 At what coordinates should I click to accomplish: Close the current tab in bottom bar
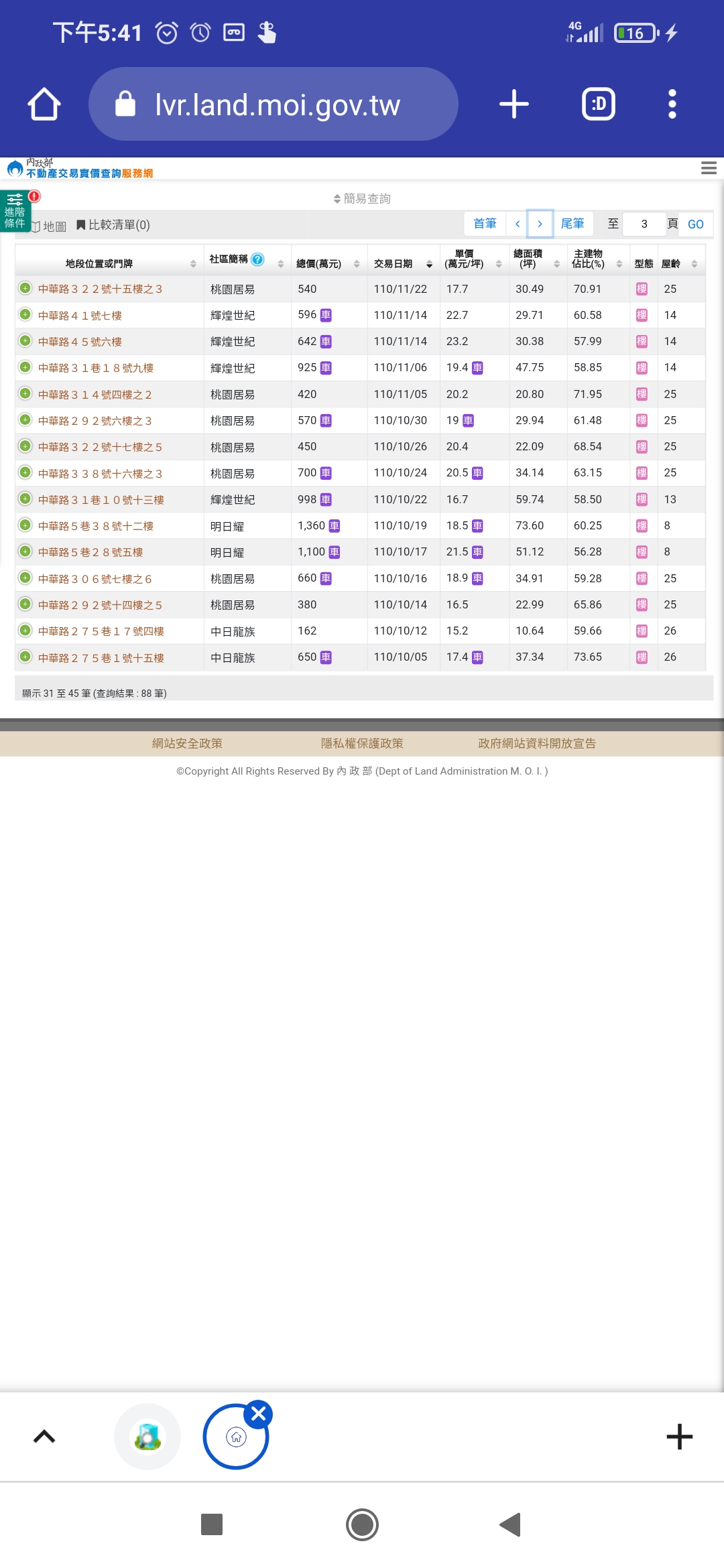[258, 1415]
